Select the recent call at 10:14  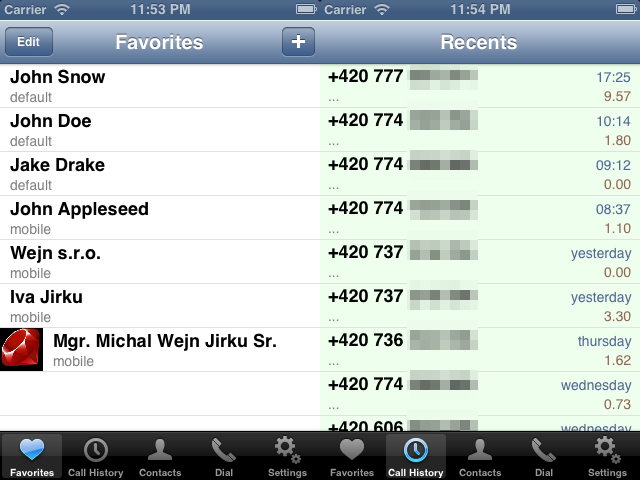coord(480,130)
